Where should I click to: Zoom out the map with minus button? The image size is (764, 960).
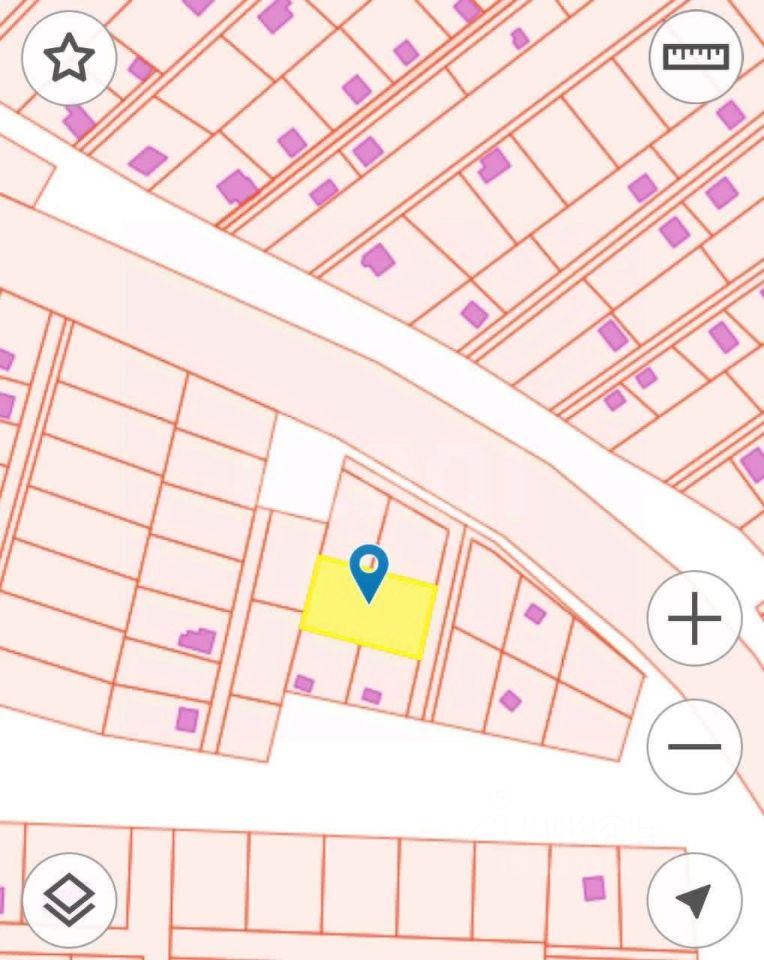tap(695, 747)
